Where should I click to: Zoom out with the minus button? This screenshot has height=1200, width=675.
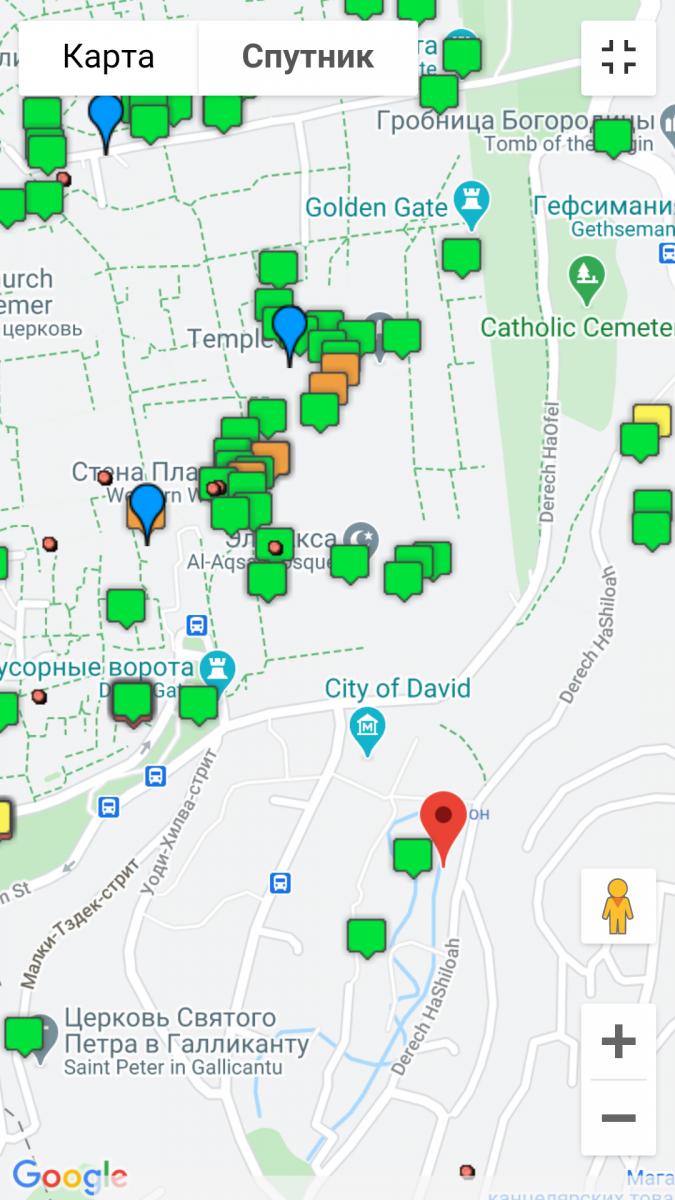coord(618,1117)
